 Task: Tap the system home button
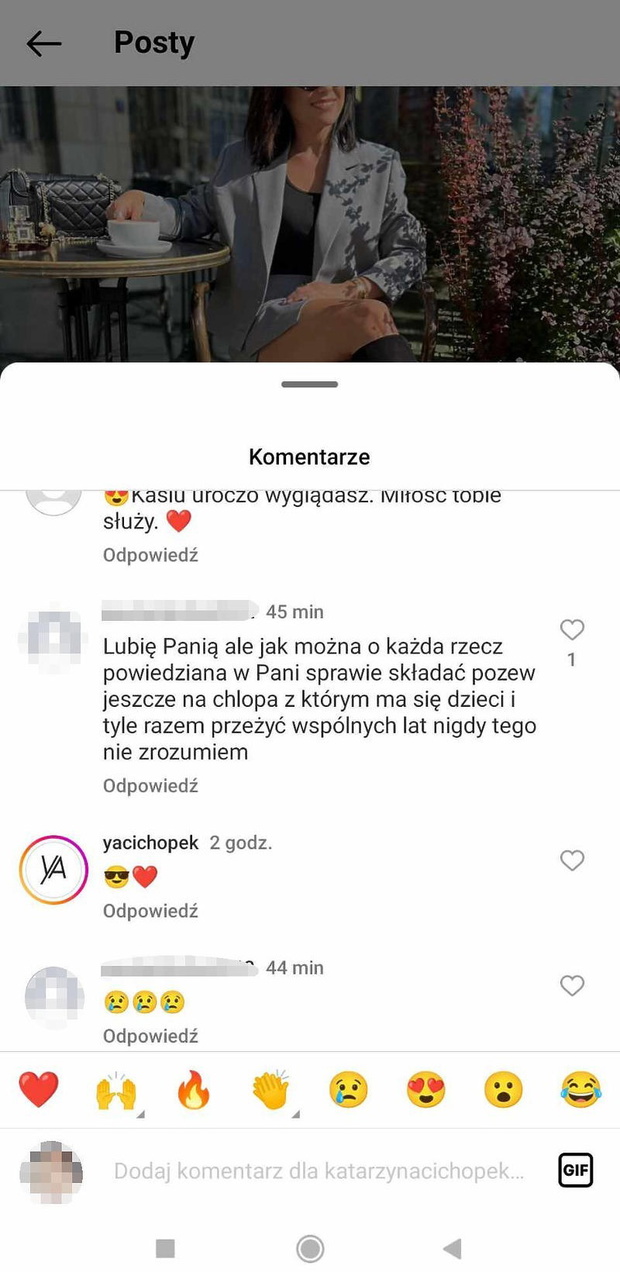coord(310,1248)
